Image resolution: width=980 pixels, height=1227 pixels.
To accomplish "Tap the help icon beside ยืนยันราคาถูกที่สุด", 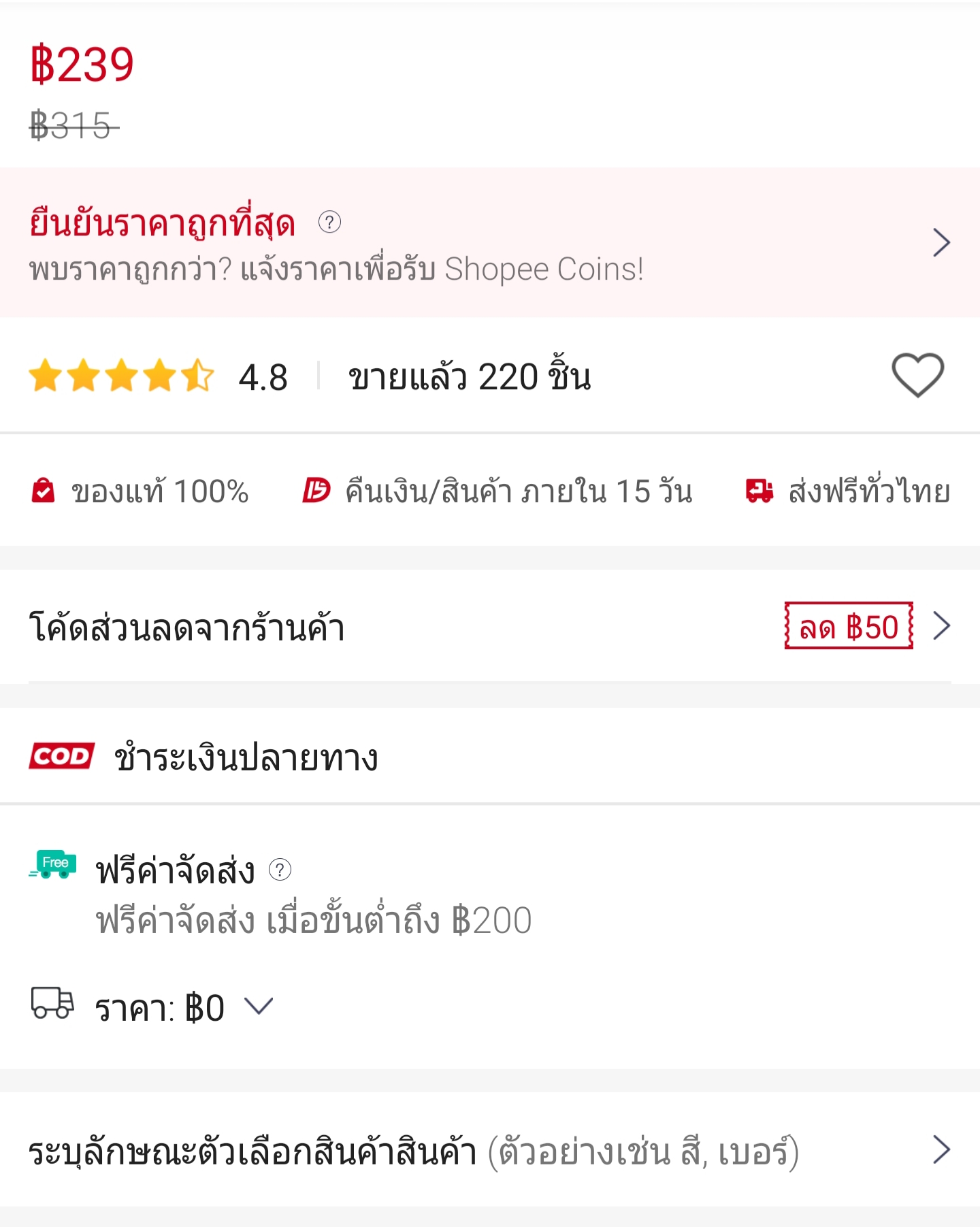I will [x=329, y=222].
